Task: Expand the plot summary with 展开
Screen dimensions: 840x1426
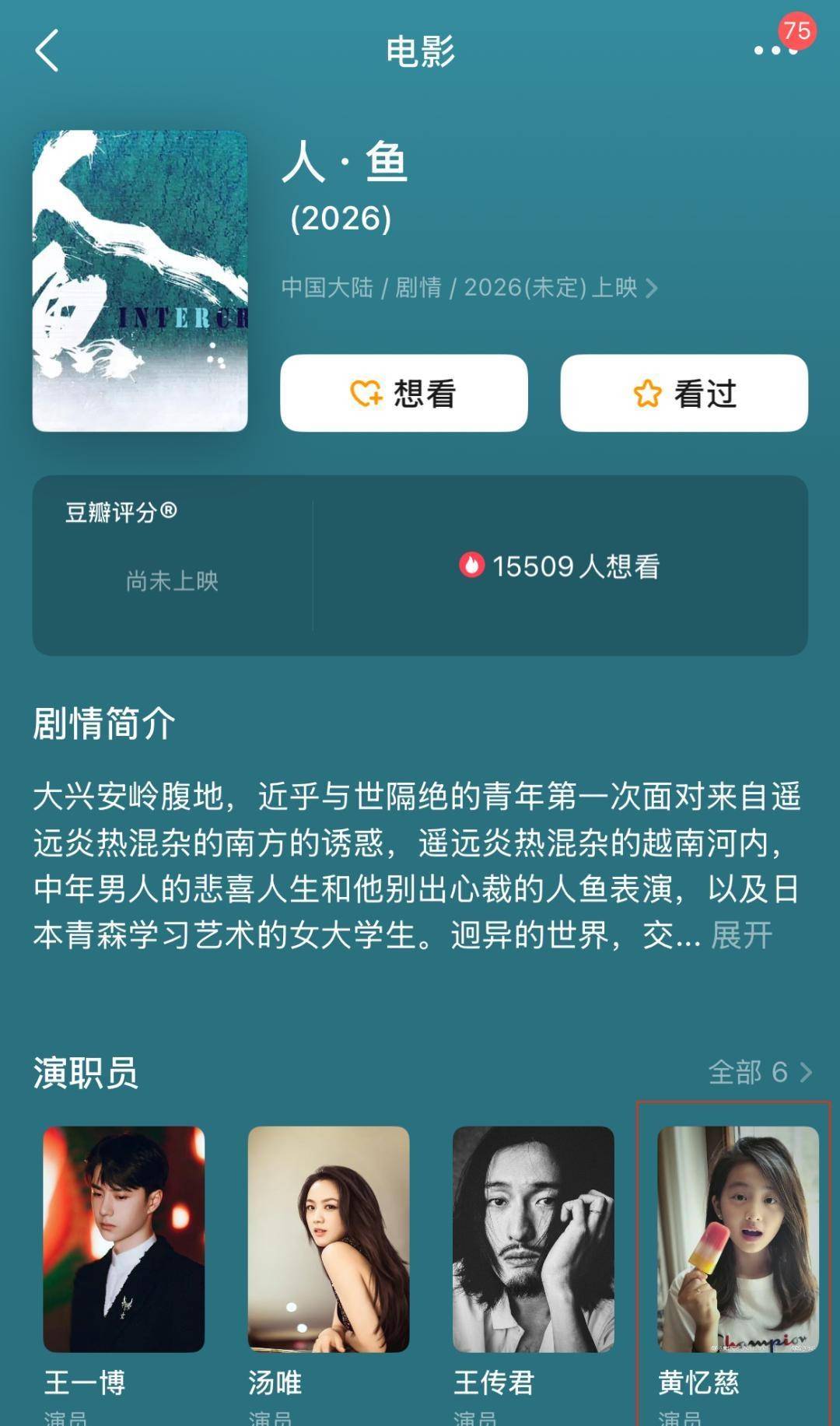Action: pos(741,935)
